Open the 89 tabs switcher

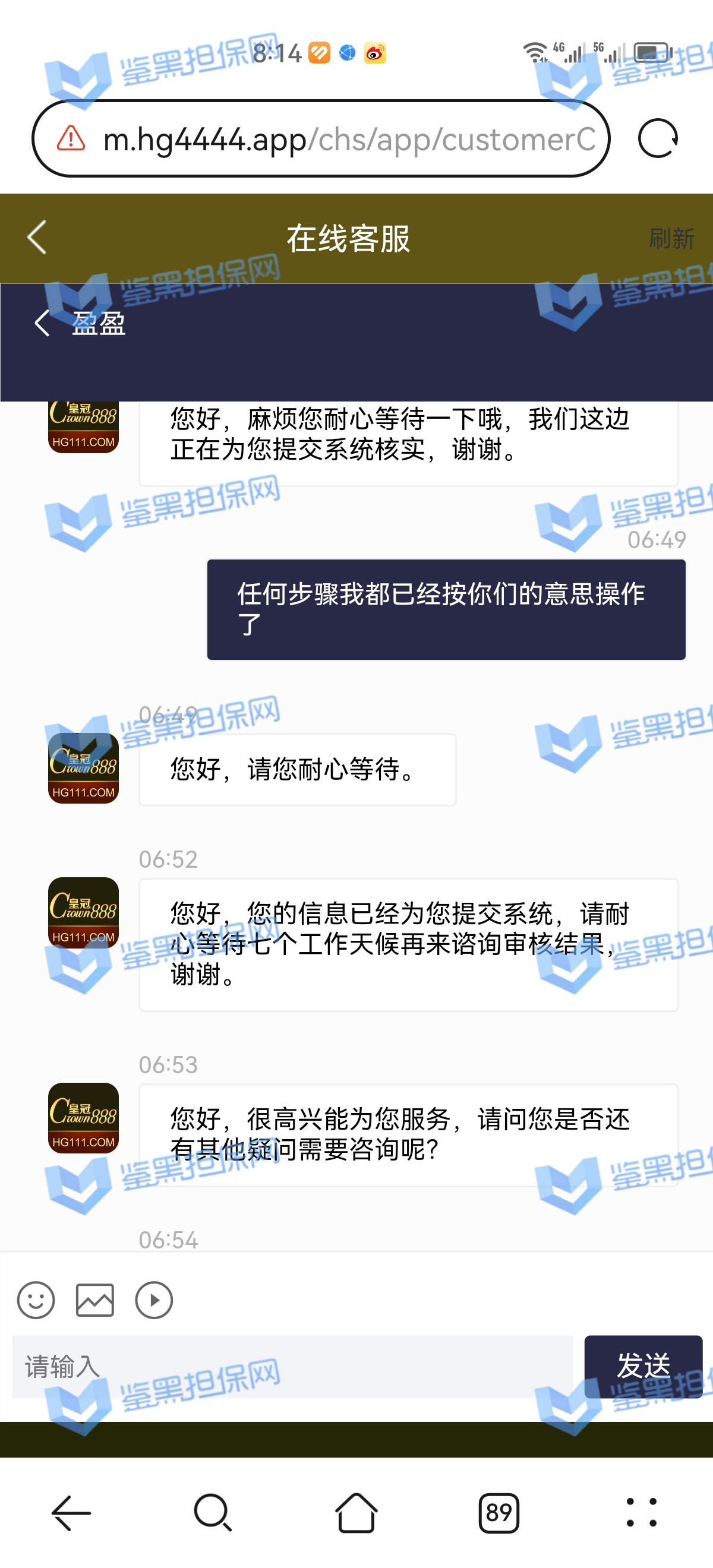[x=499, y=1513]
